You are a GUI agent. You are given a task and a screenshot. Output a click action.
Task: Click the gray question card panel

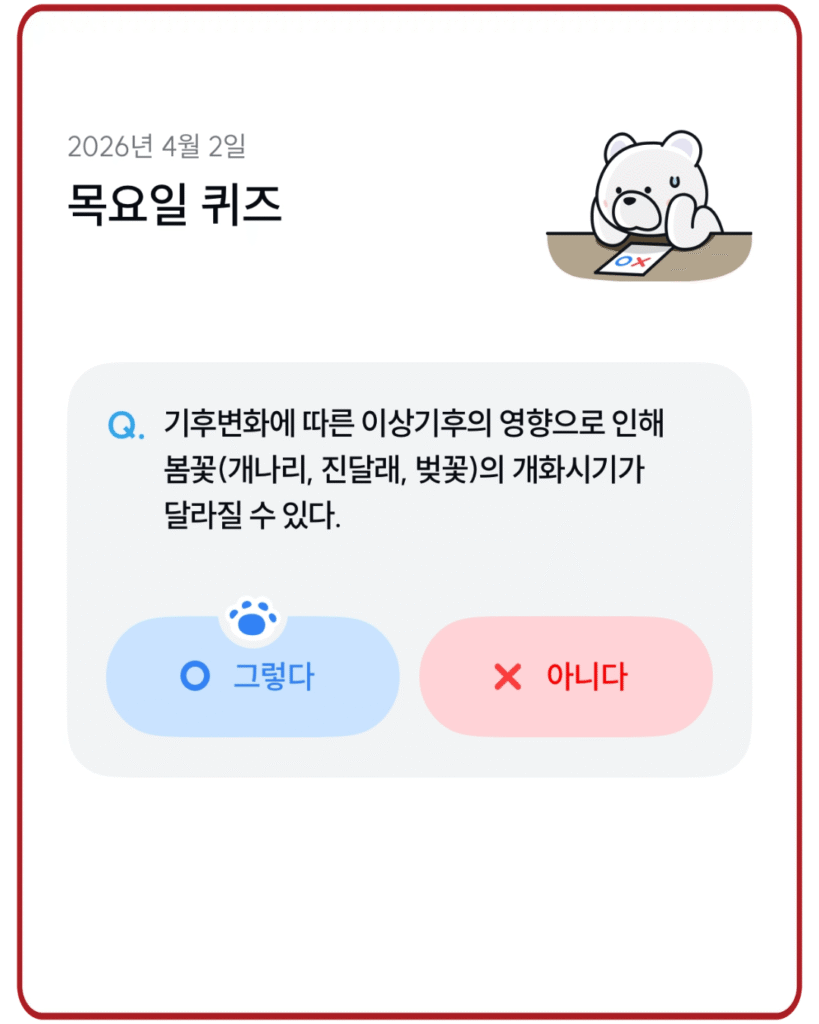[x=410, y=560]
